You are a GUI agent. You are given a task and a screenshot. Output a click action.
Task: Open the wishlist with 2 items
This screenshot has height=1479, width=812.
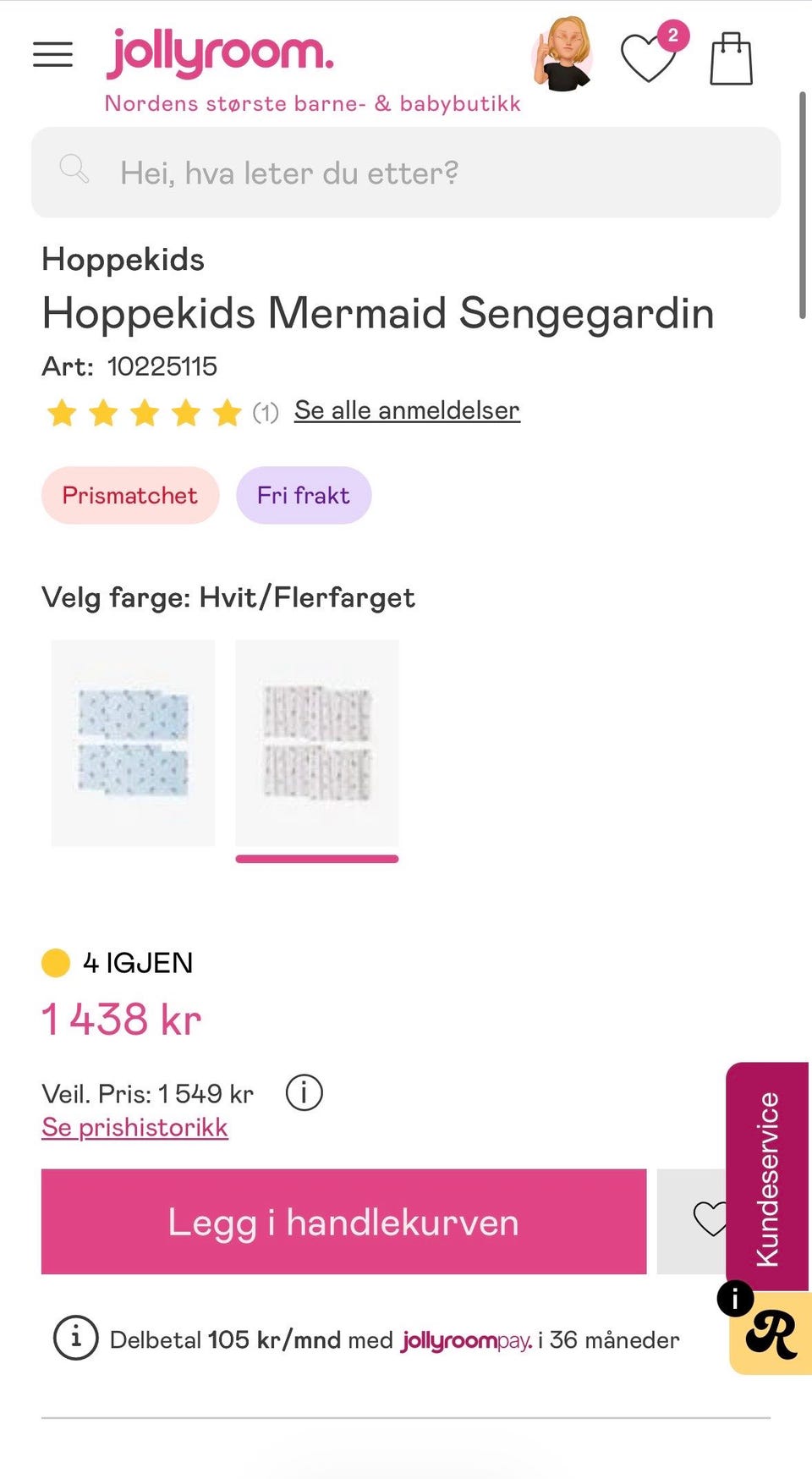[648, 58]
